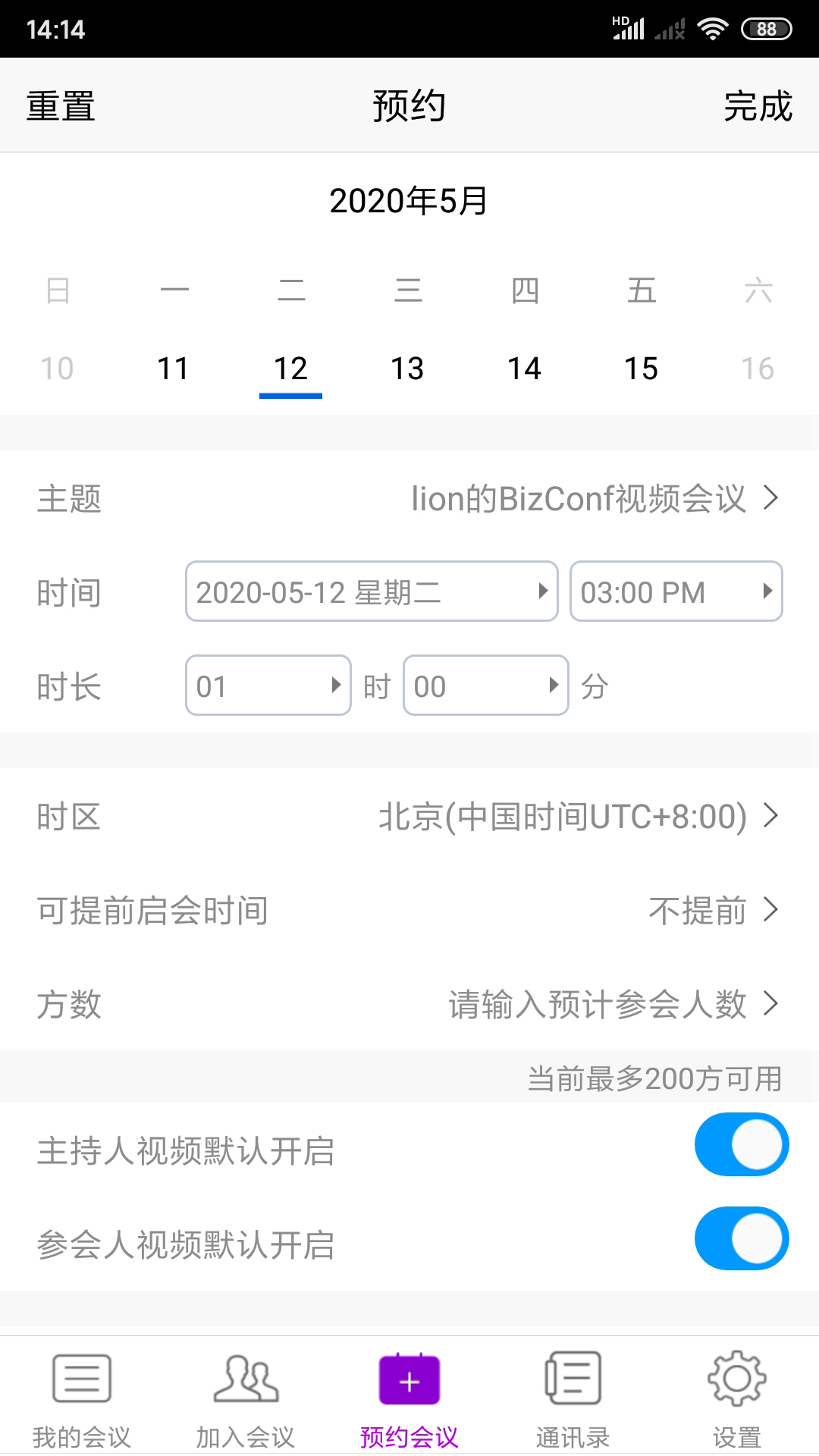Select date 14 in the calendar
The image size is (819, 1456).
[524, 369]
